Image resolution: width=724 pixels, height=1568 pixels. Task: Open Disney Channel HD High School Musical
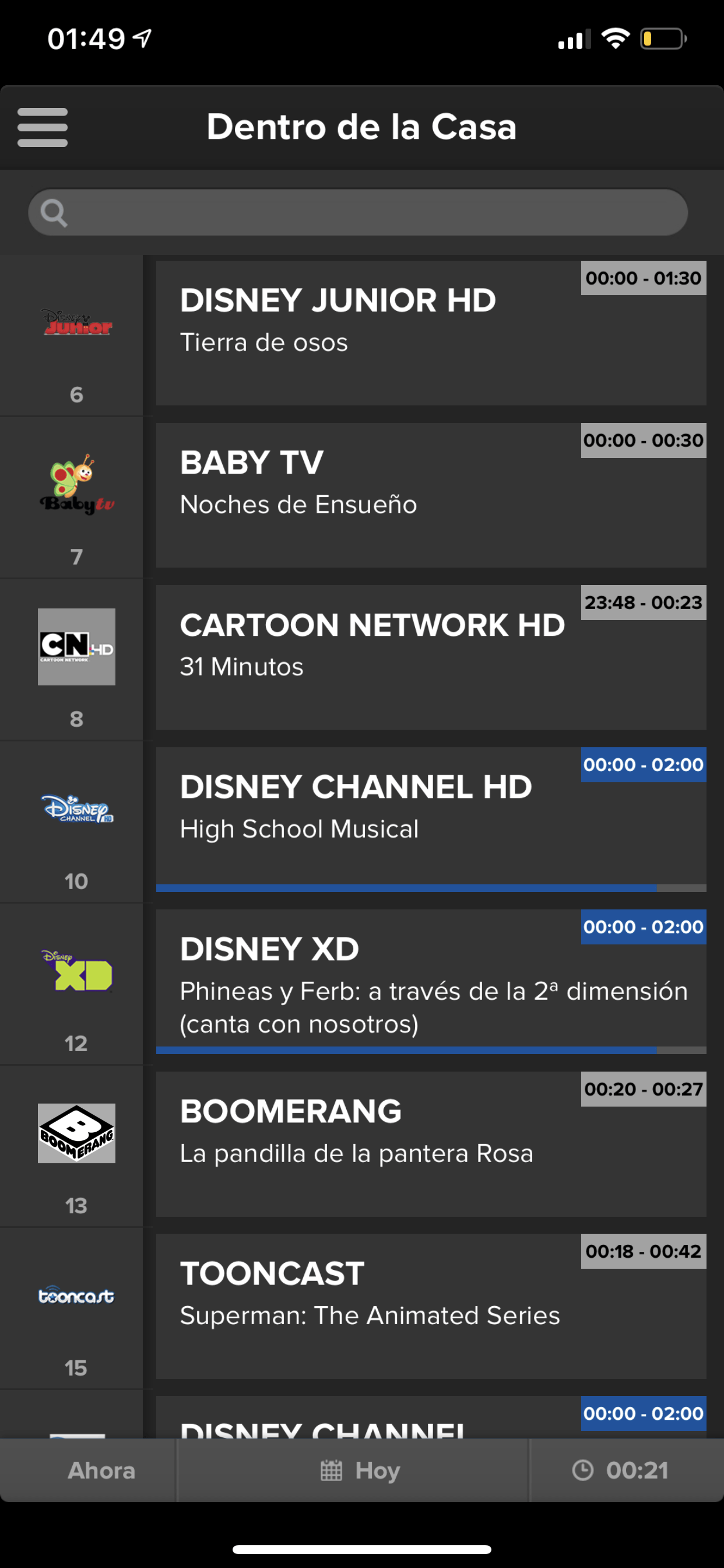[x=431, y=820]
